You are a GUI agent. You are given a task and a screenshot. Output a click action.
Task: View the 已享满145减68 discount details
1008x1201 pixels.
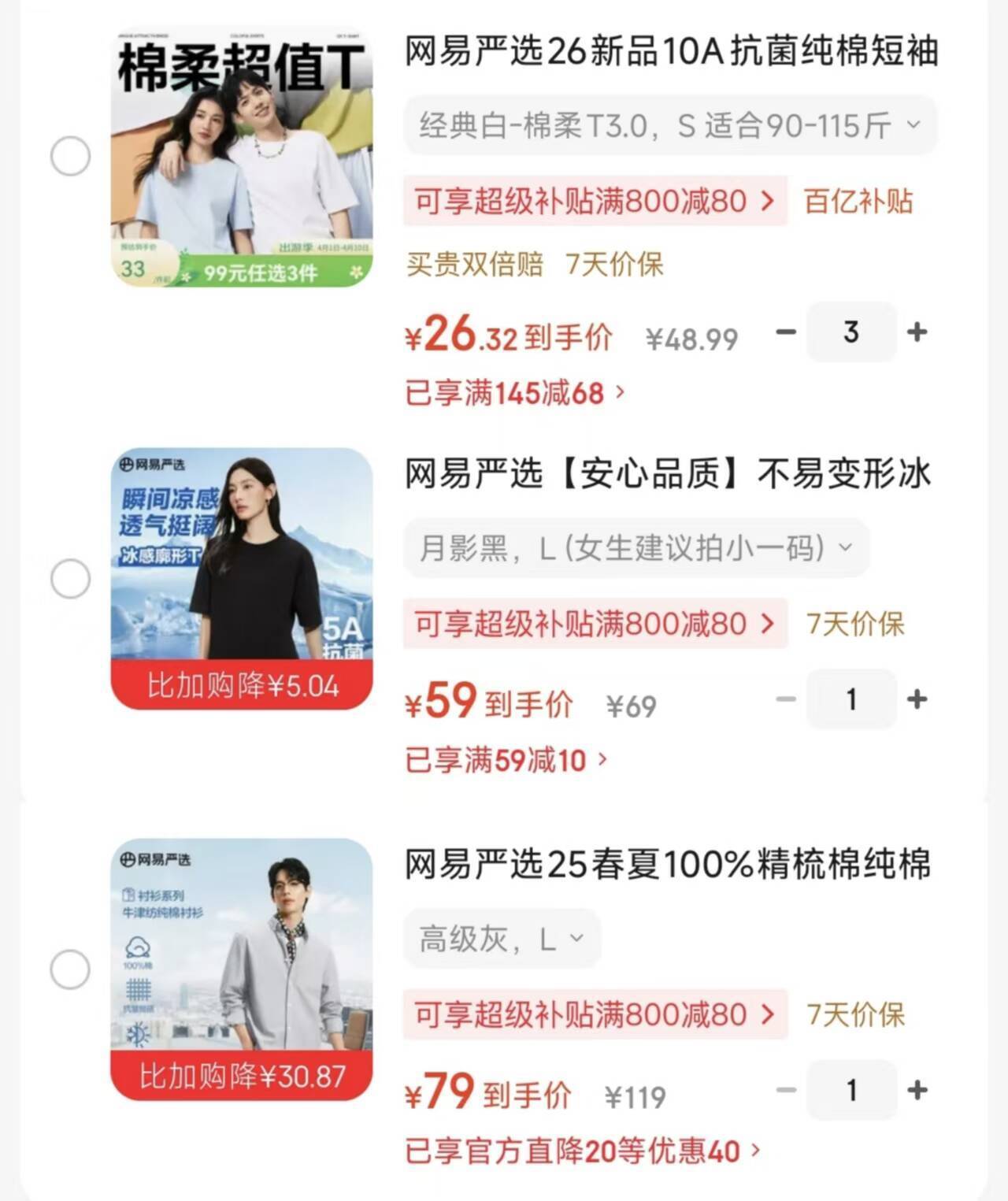[515, 392]
